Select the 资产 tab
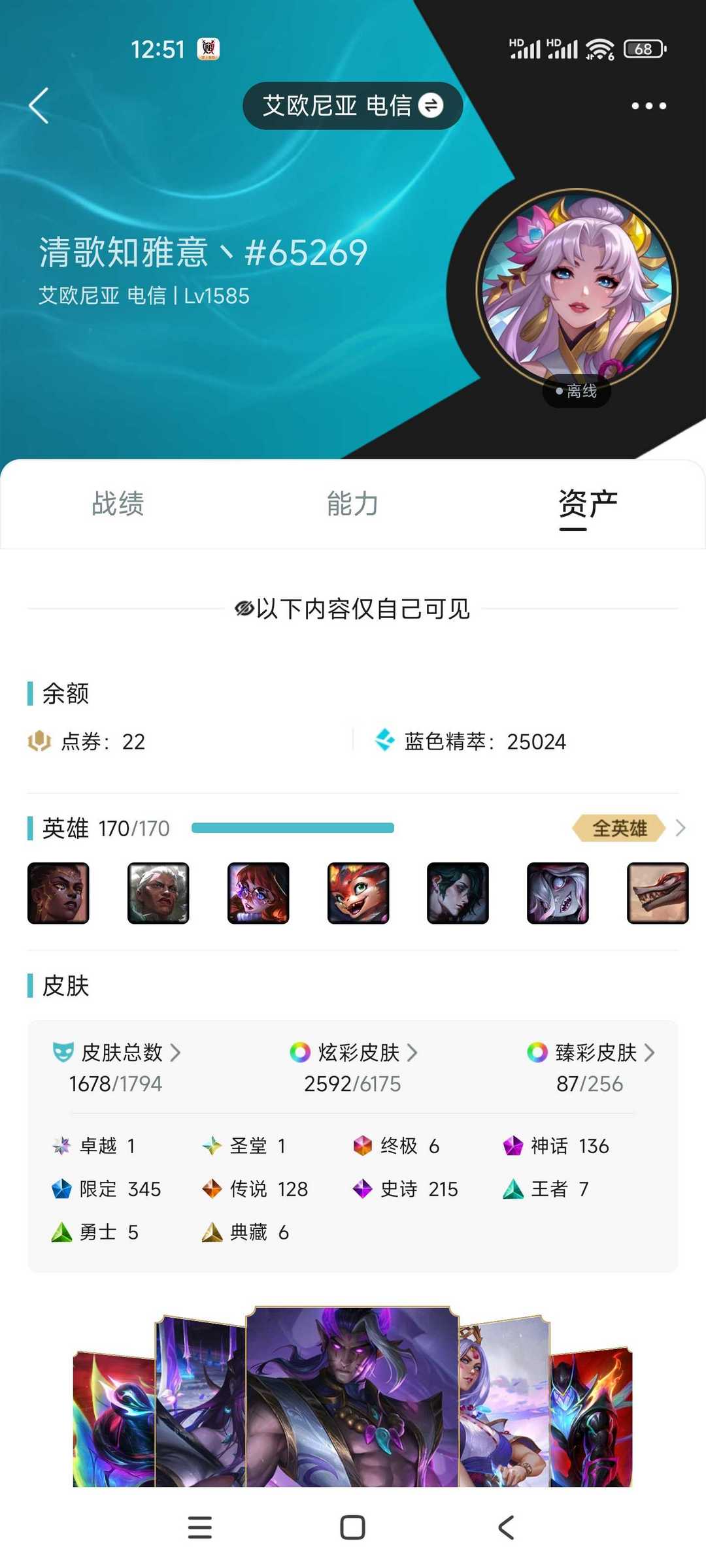 pos(588,504)
